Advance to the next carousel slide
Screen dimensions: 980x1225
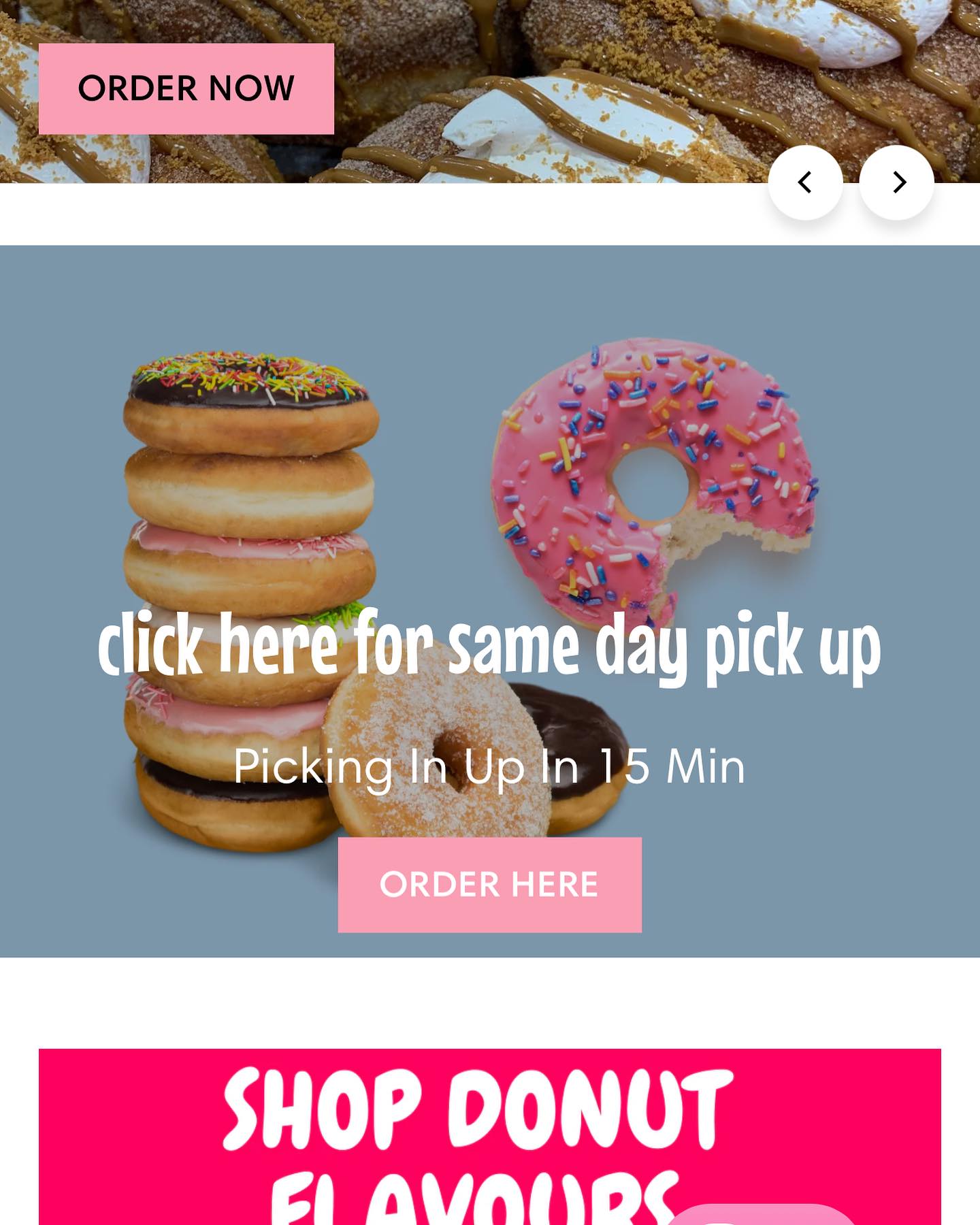[896, 182]
